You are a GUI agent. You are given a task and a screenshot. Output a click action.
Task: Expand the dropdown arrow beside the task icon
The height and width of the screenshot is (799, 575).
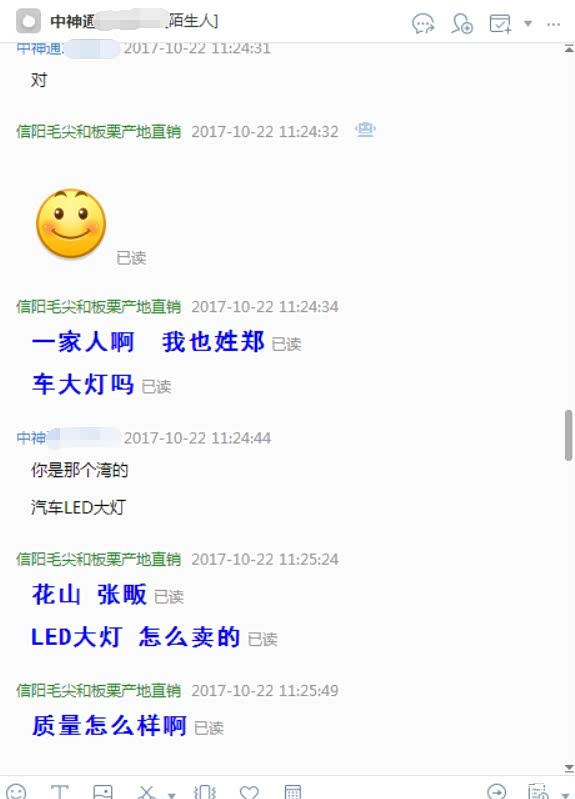click(528, 23)
